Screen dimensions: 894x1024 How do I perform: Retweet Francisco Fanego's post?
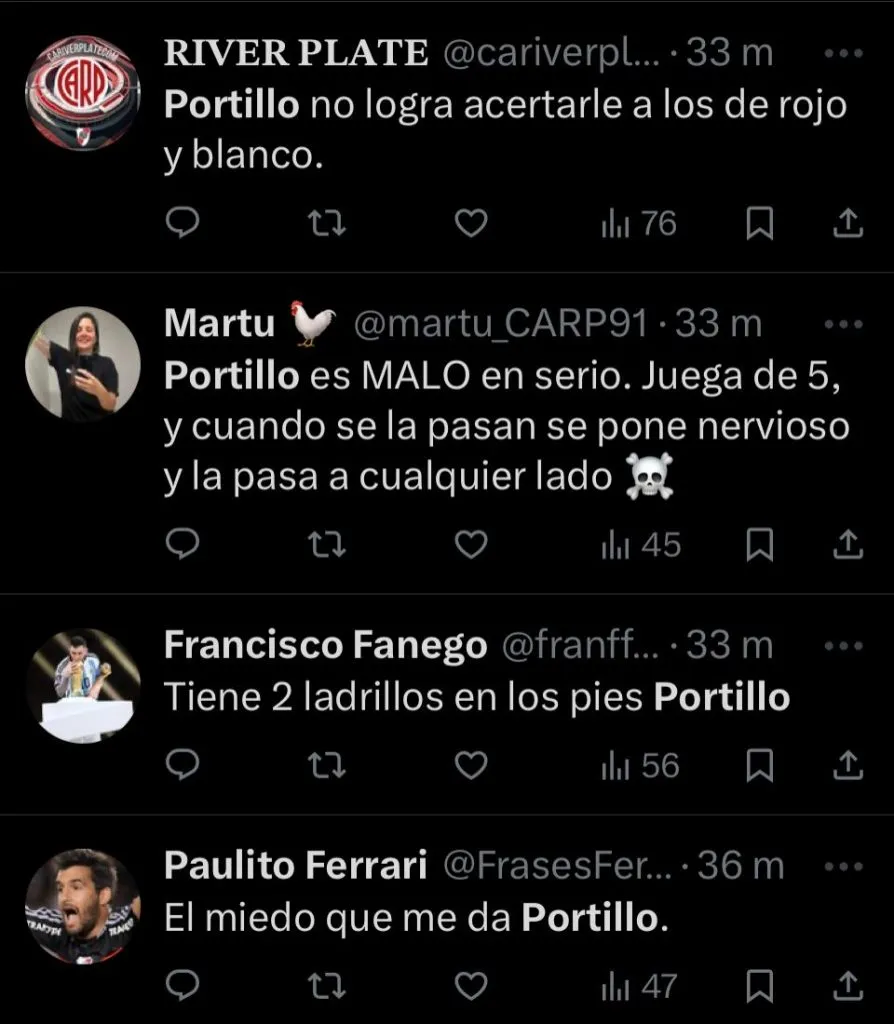click(x=327, y=766)
